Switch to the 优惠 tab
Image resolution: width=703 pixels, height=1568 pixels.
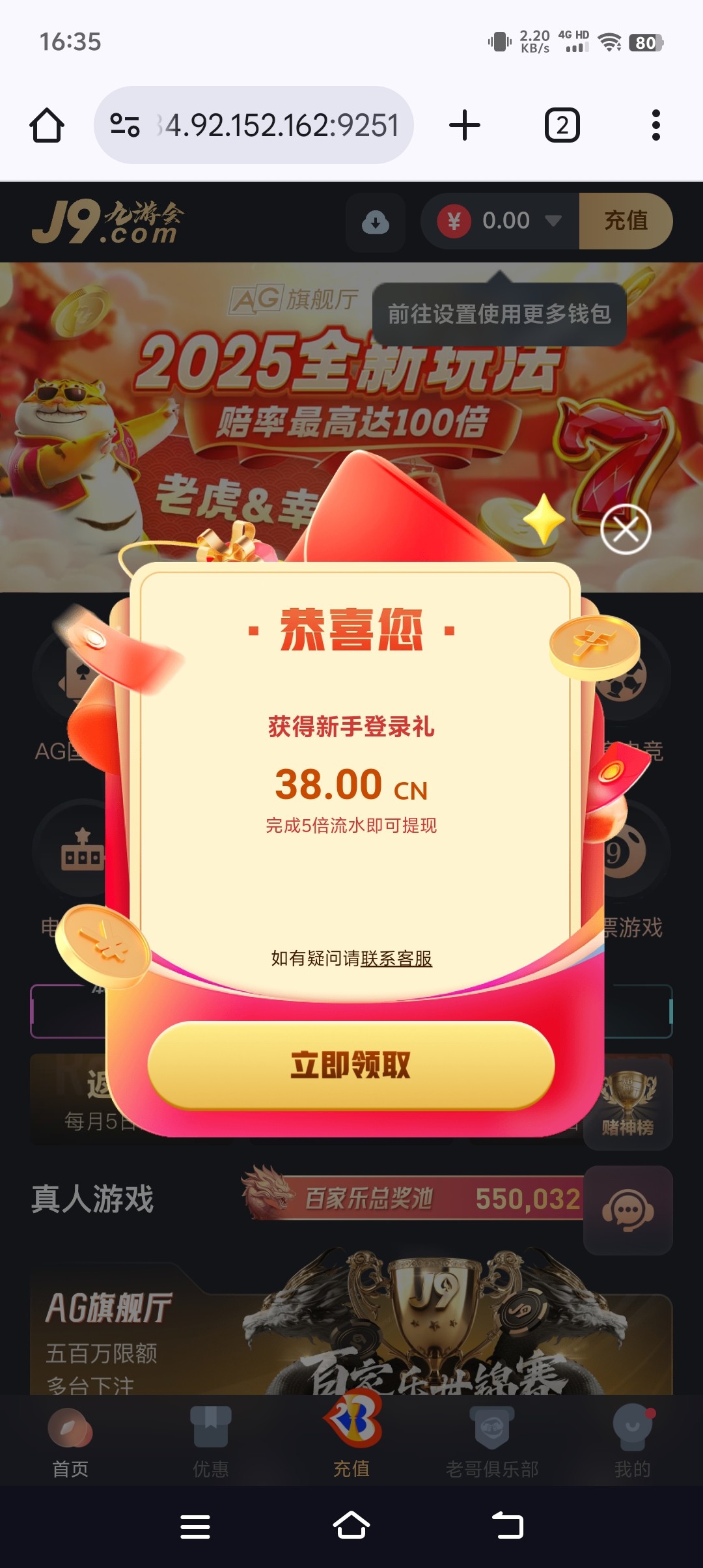point(211,1441)
